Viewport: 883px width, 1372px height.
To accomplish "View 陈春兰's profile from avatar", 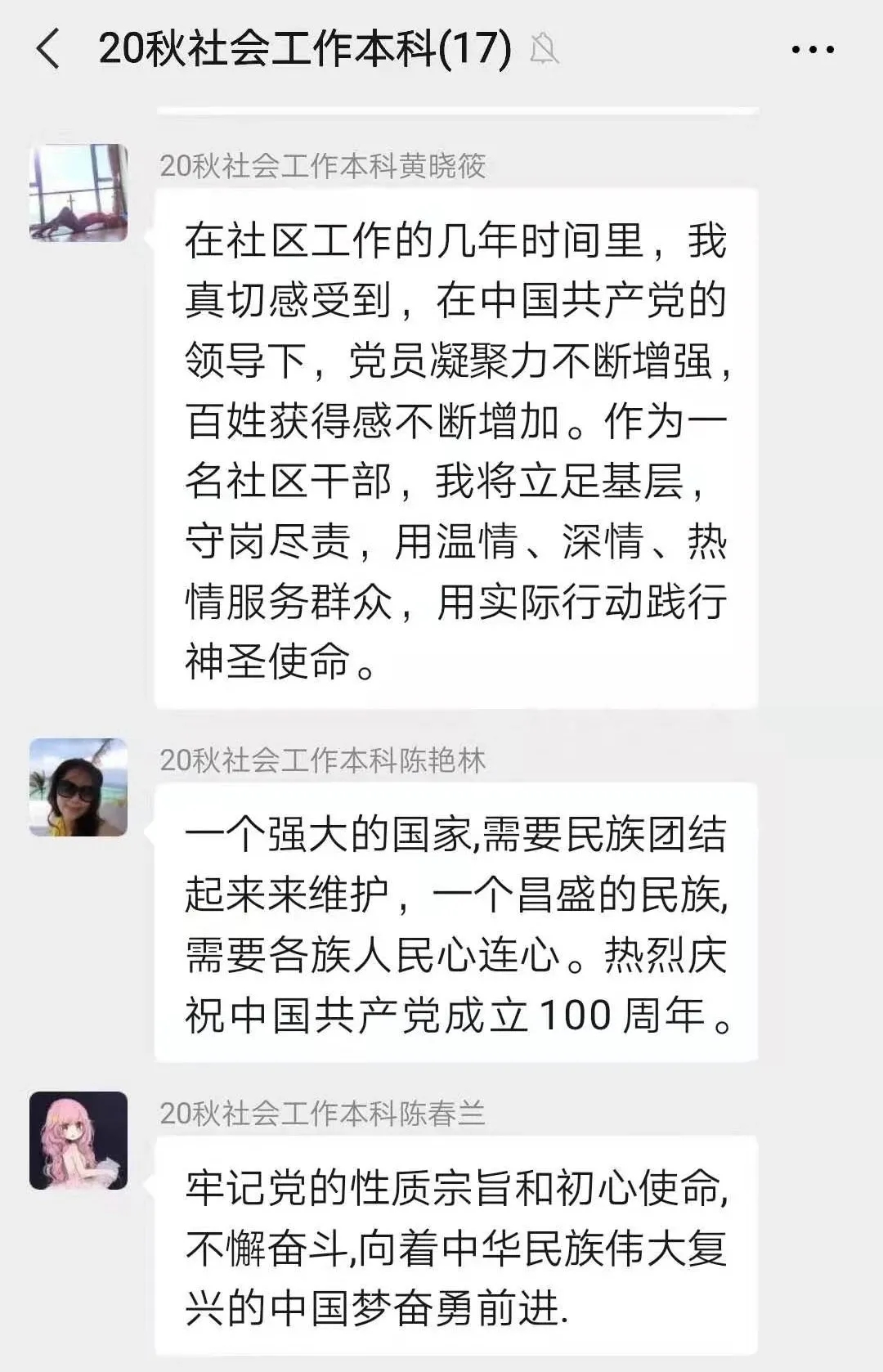I will click(x=78, y=1140).
